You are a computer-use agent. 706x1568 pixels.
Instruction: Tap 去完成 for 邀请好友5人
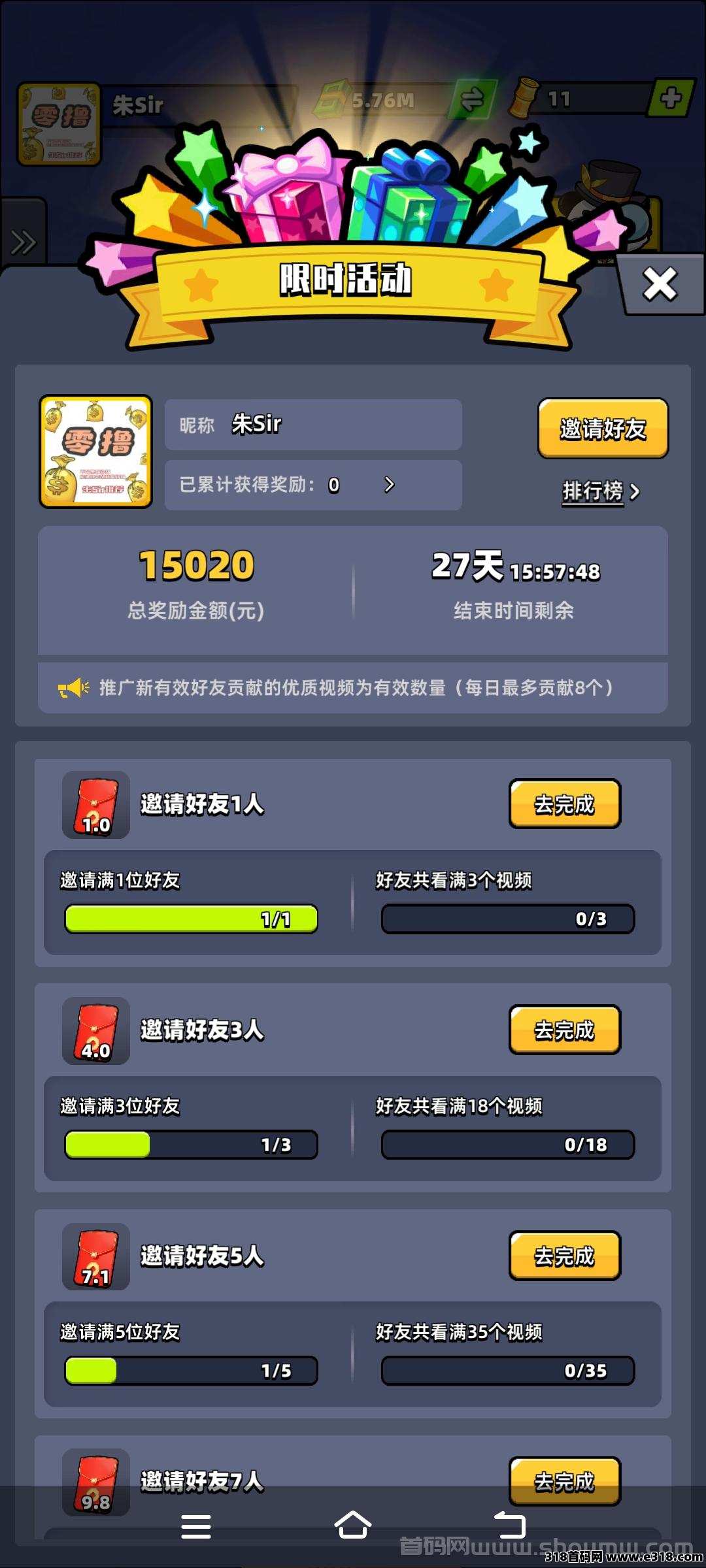click(564, 1256)
